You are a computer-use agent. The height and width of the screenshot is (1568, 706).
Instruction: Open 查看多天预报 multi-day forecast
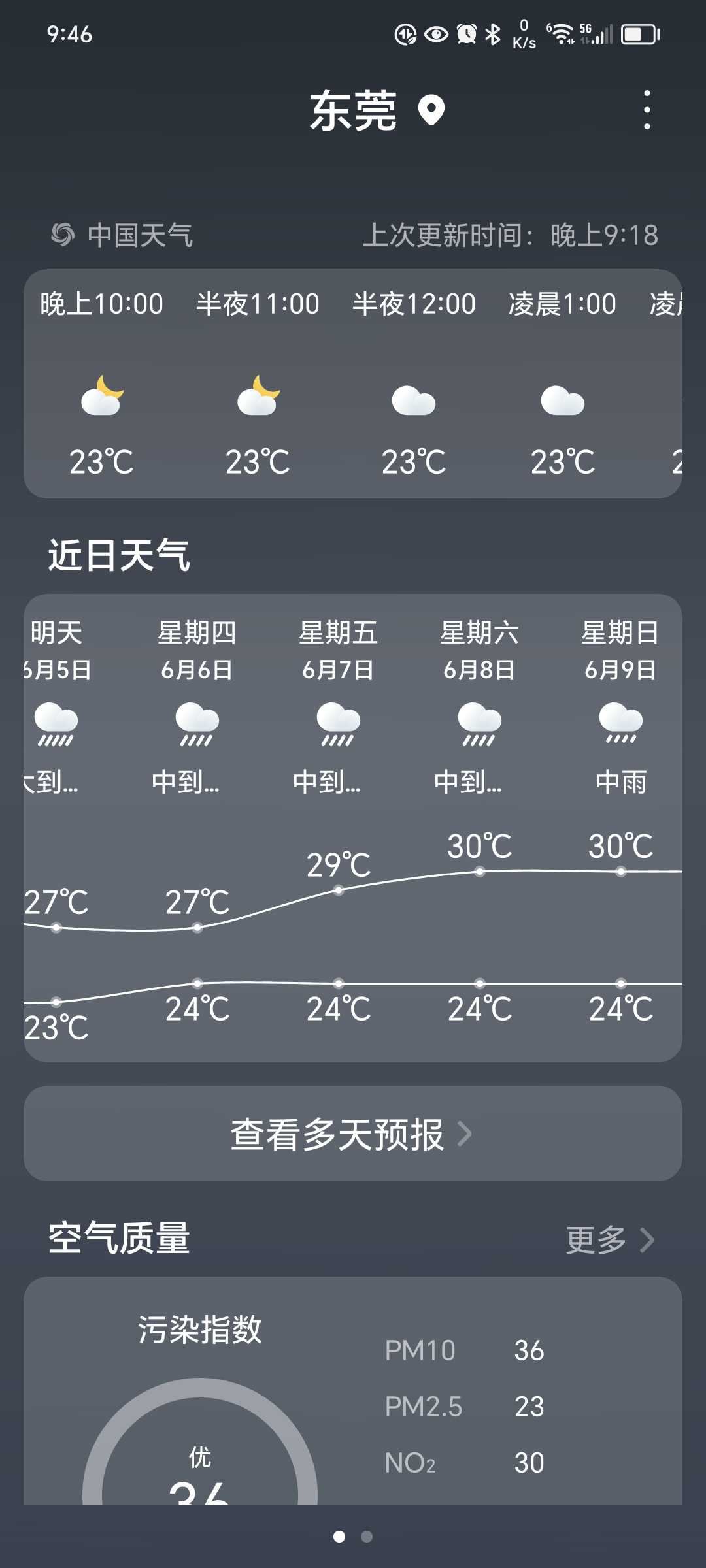[x=353, y=1134]
